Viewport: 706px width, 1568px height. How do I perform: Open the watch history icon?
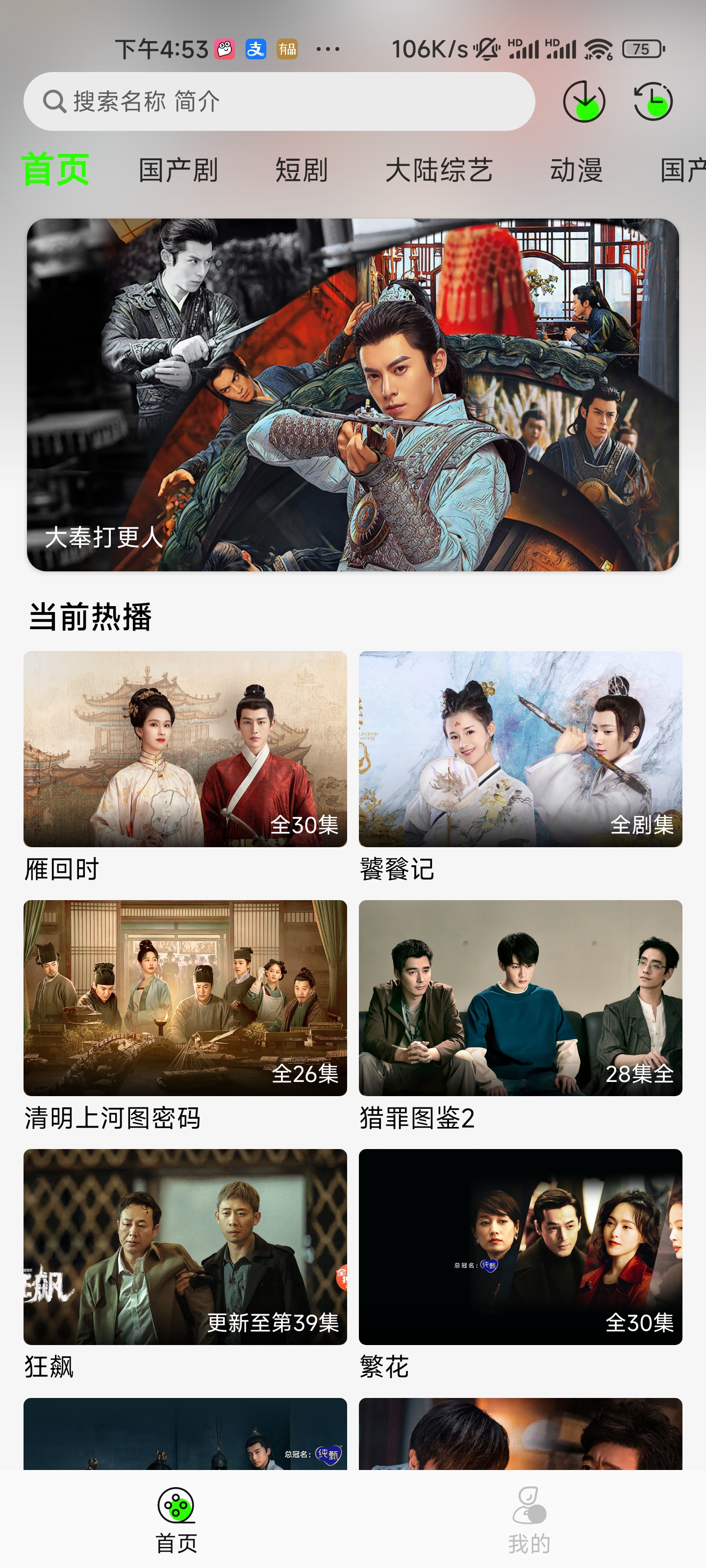pos(653,101)
